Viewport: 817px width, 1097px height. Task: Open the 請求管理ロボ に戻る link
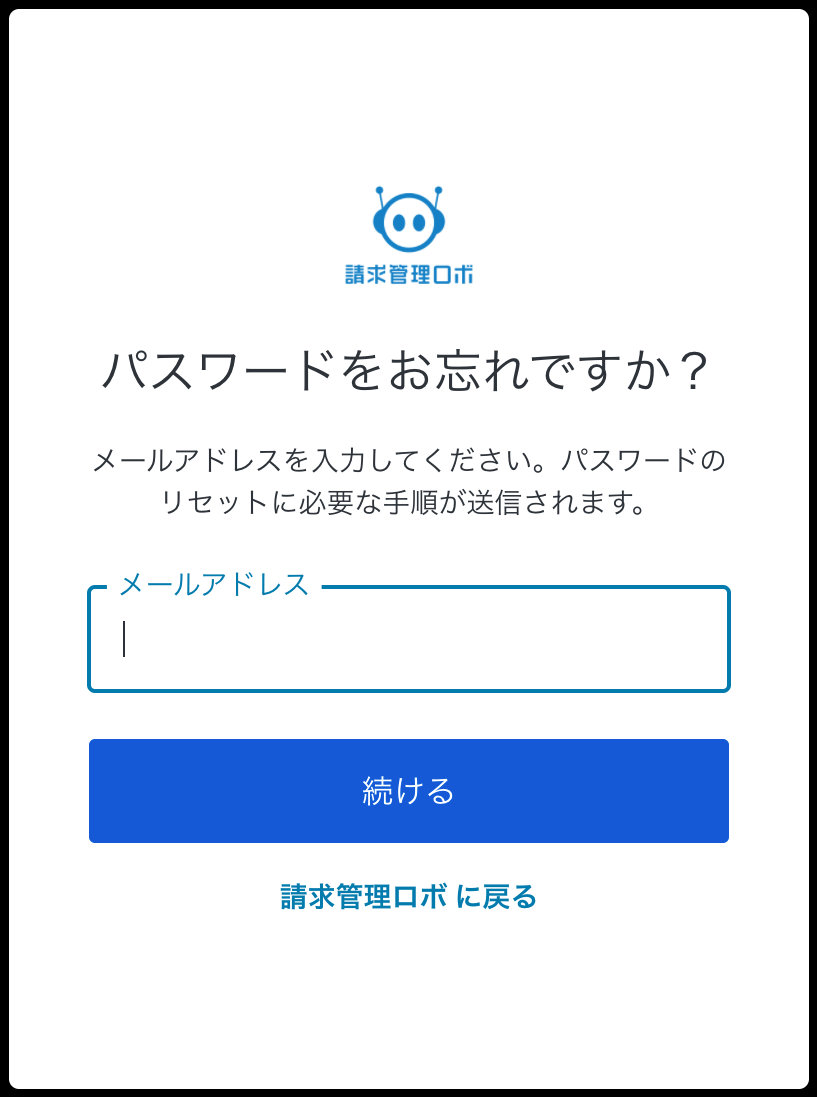tap(408, 897)
